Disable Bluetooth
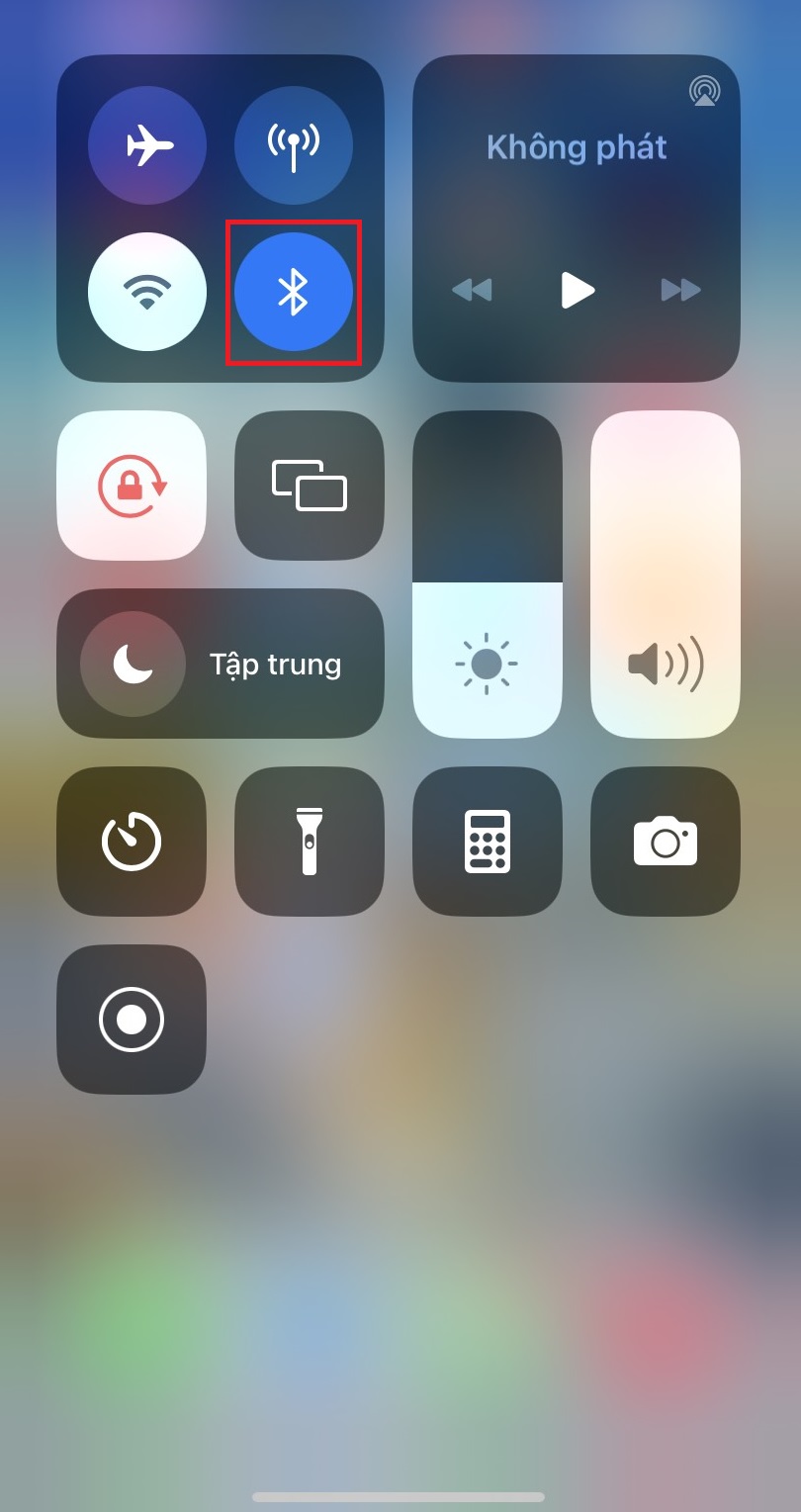The height and width of the screenshot is (1512, 801). pyautogui.click(x=293, y=292)
